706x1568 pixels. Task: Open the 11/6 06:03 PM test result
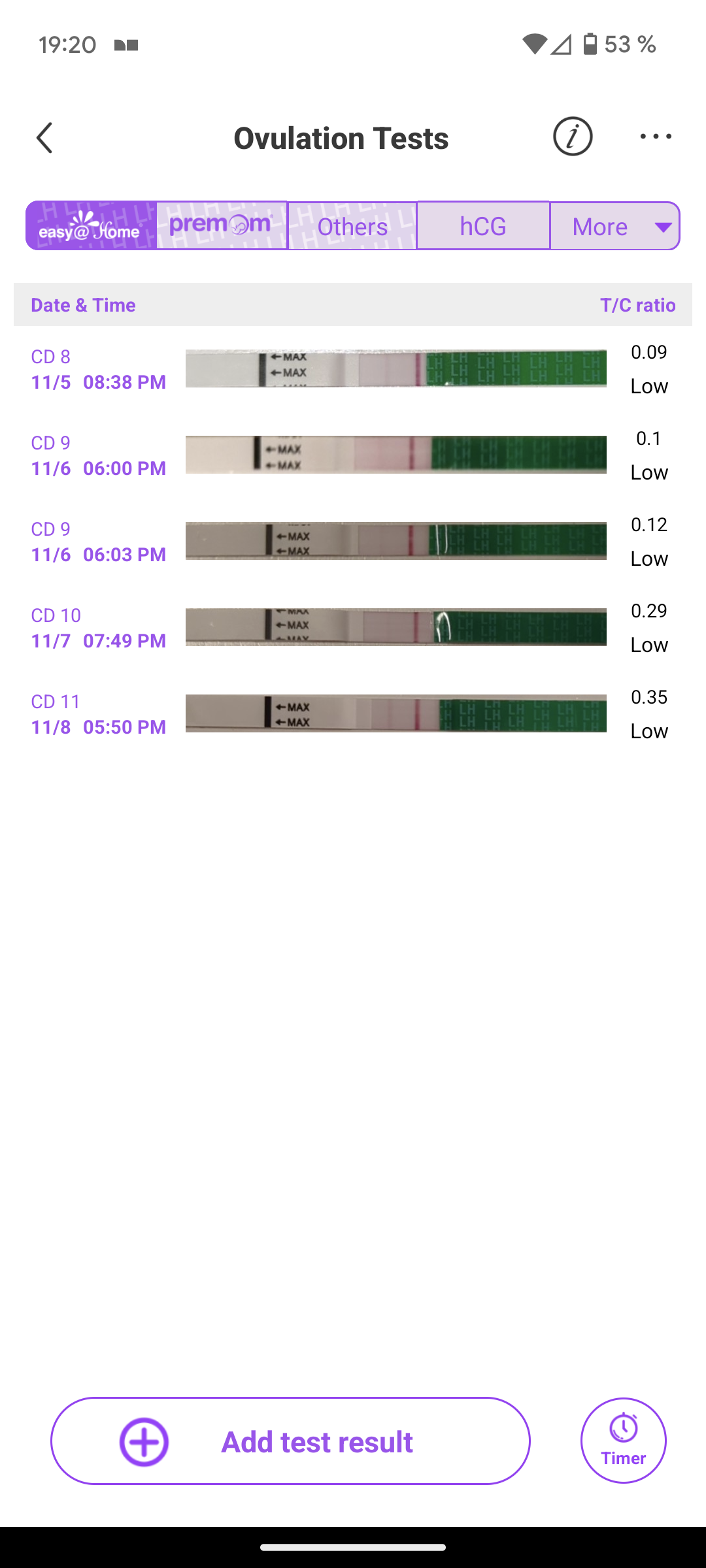click(353, 542)
